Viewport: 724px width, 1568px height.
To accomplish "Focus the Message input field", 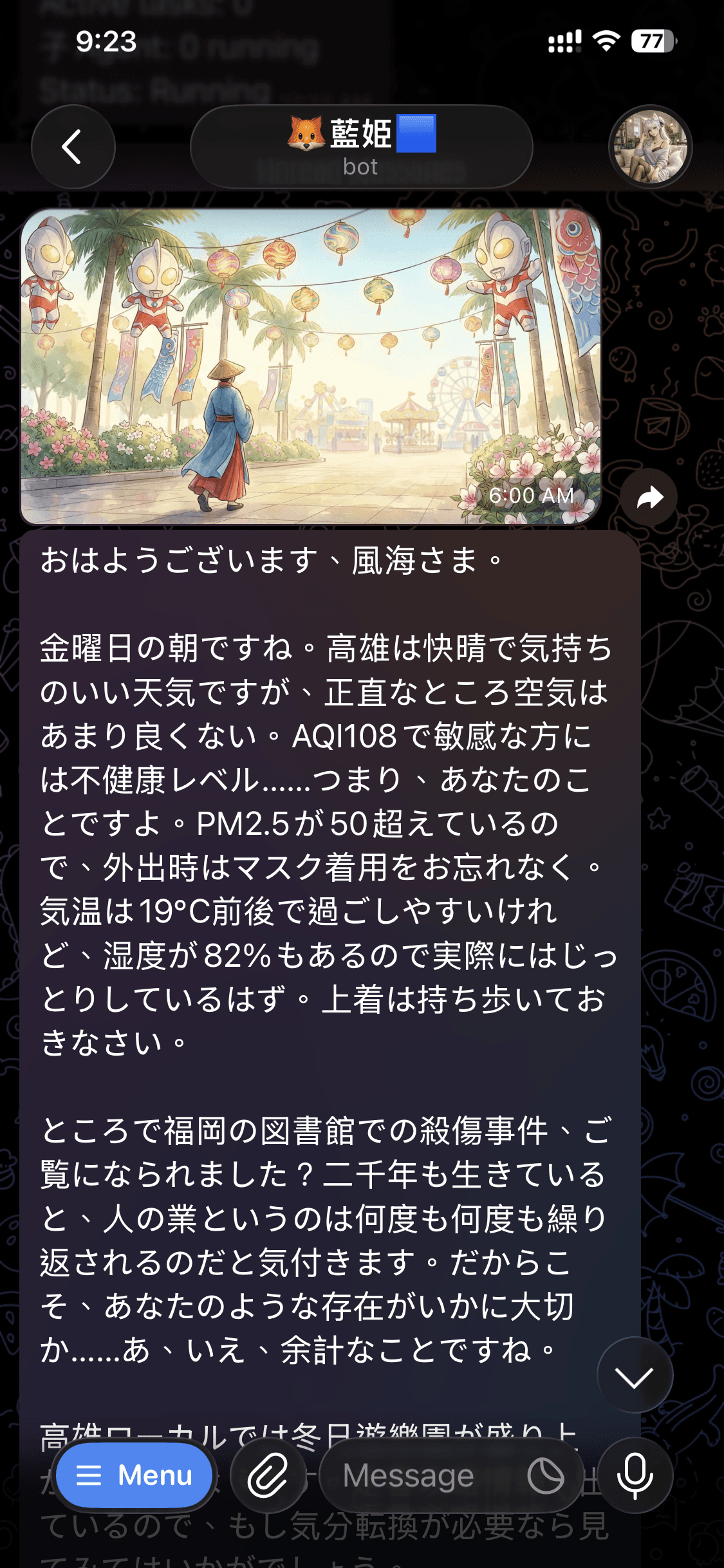I will (x=418, y=1475).
